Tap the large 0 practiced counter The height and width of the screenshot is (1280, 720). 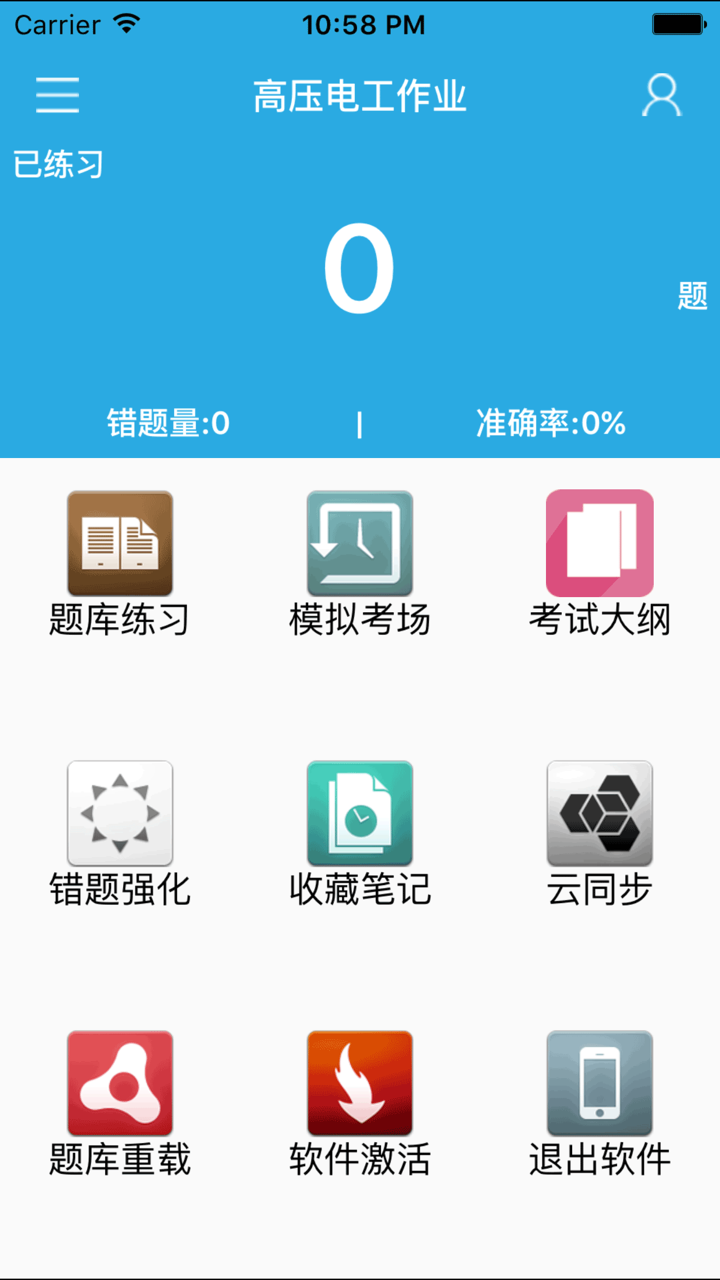360,268
